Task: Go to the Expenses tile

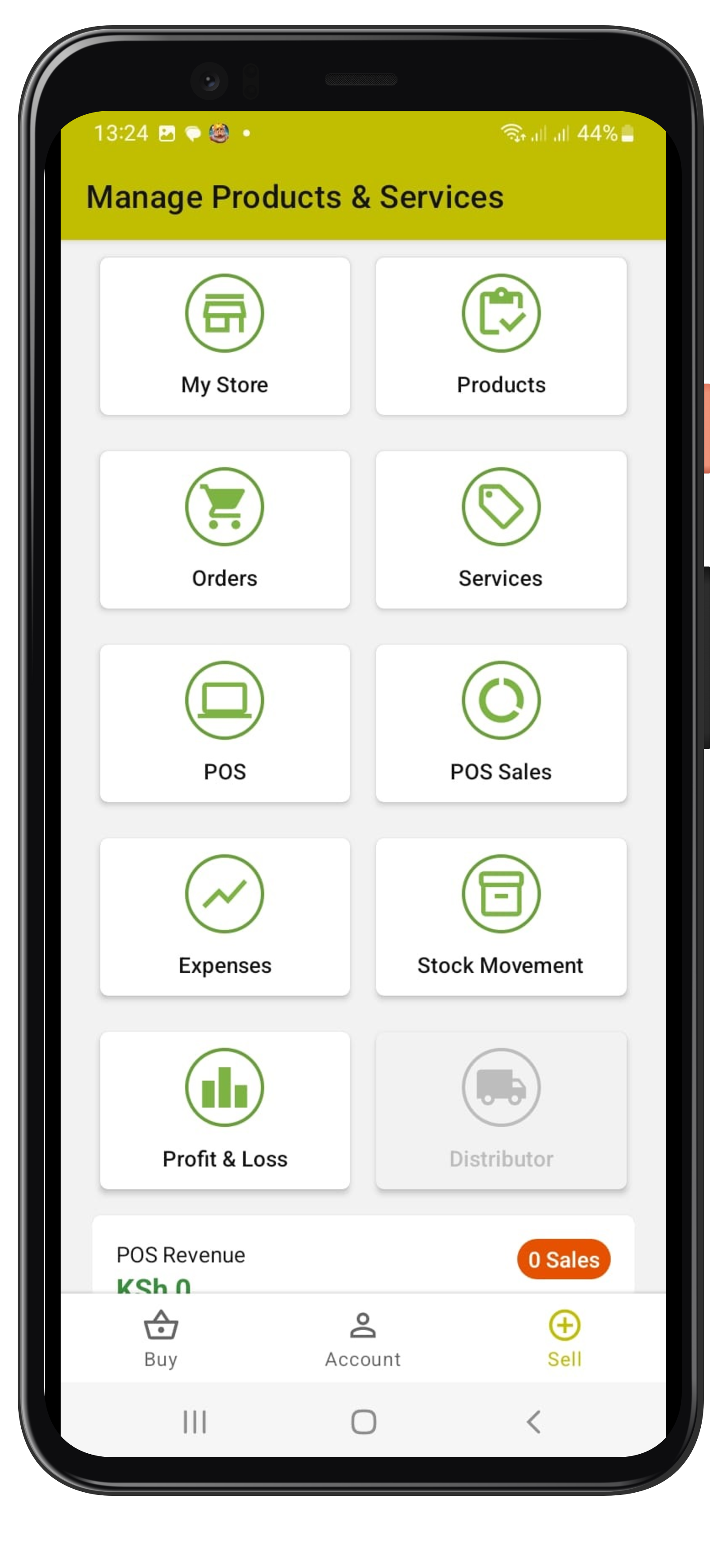Action: (224, 917)
